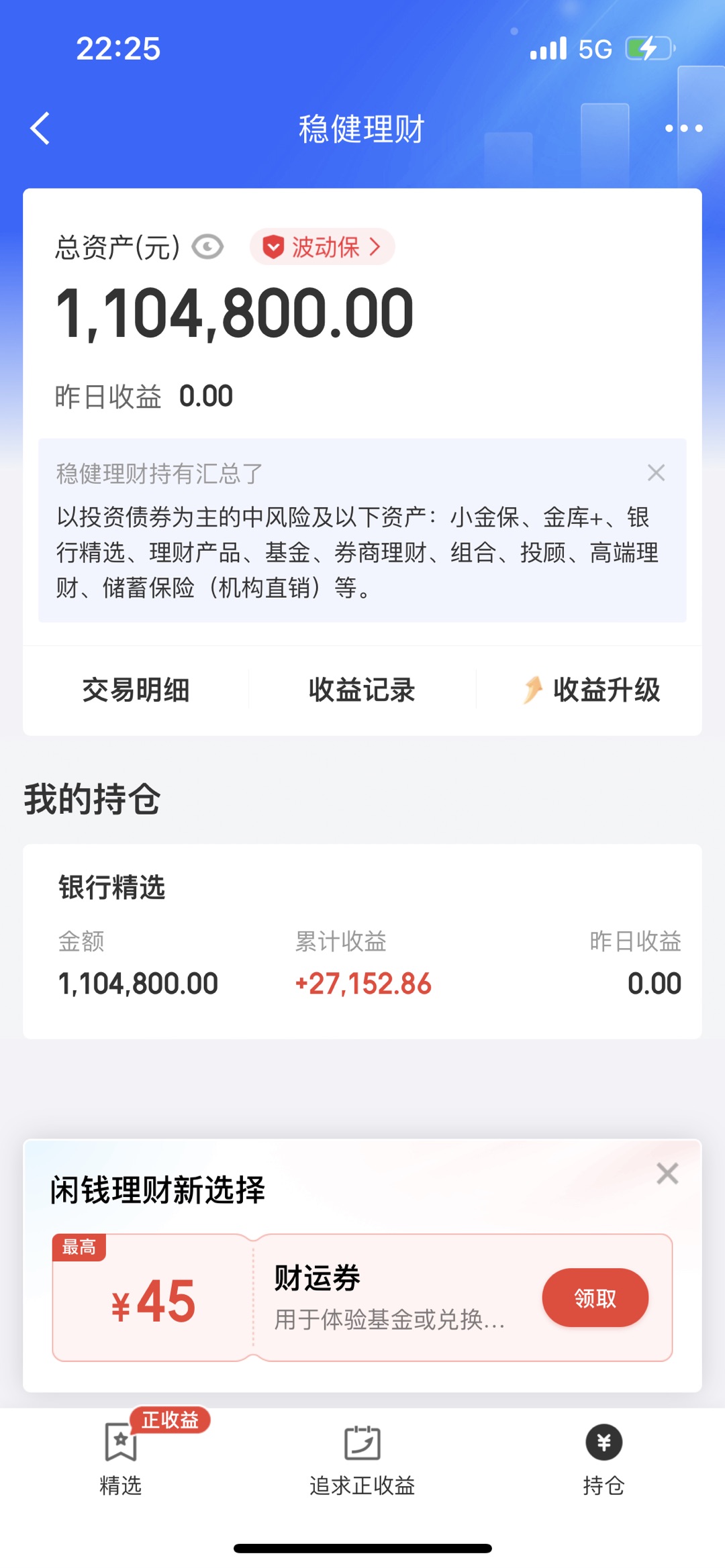Hide total assets with the eye icon
Screen dimensions: 725x1568
(x=207, y=247)
